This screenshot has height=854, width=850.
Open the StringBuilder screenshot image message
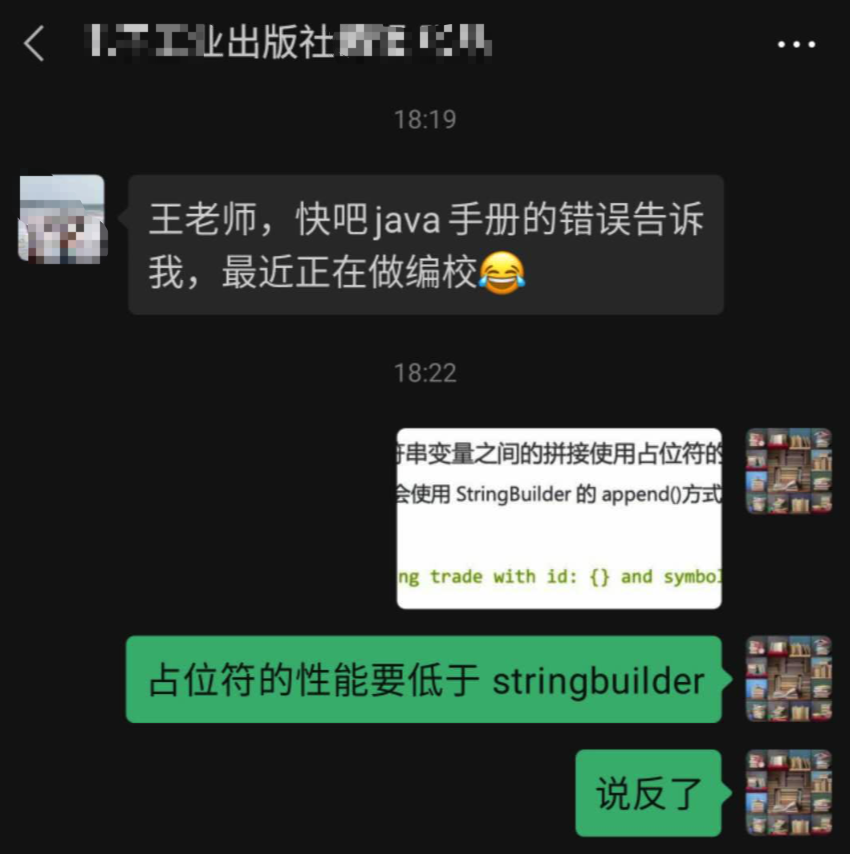click(559, 519)
